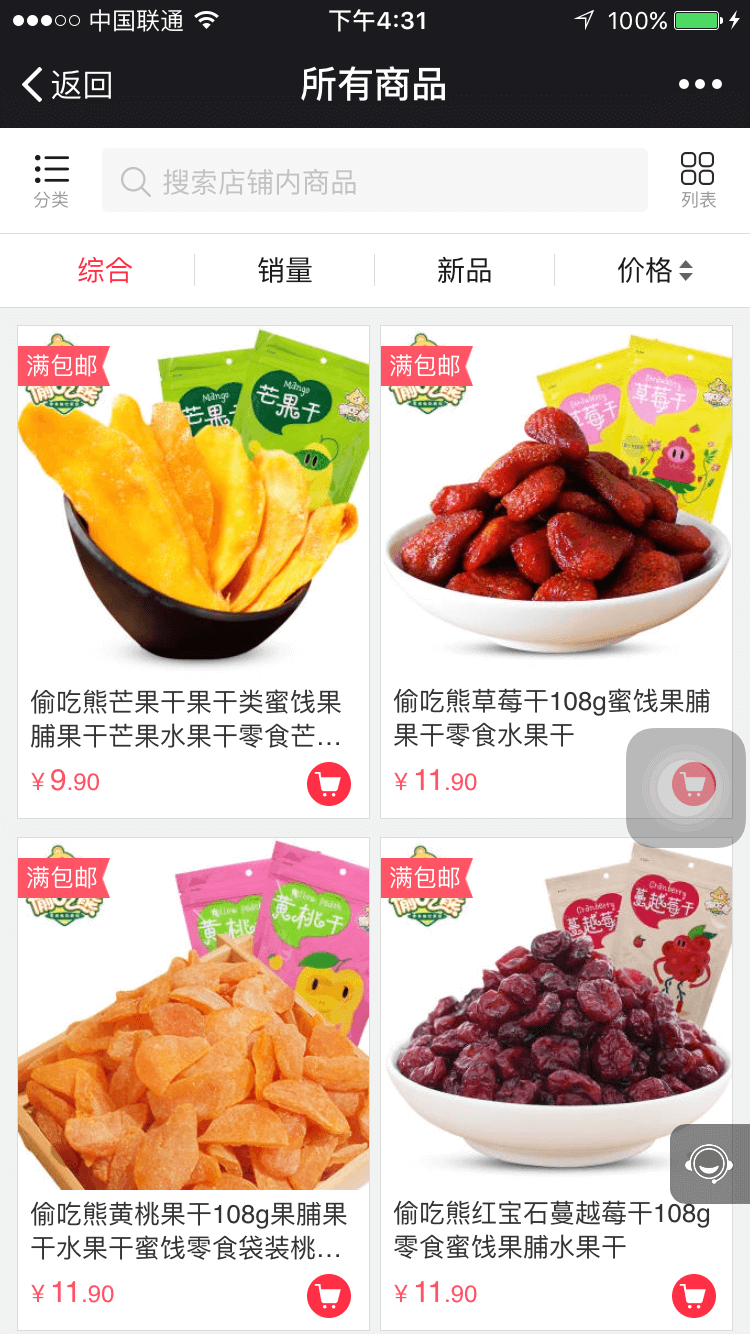Open the 偷吃熊芒果干 product card
Viewport: 750px width, 1334px height.
[193, 572]
